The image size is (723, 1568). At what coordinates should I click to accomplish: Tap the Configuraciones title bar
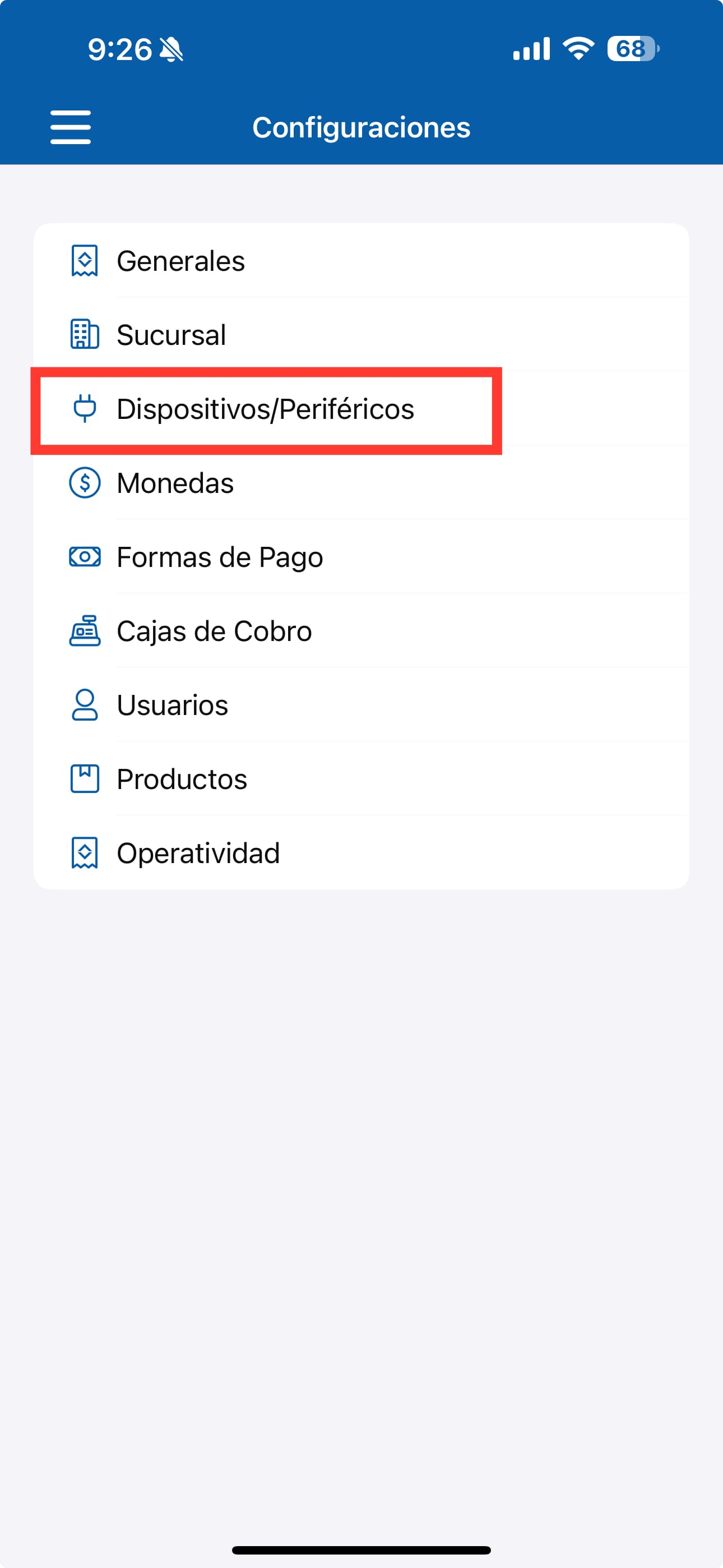coord(361,127)
